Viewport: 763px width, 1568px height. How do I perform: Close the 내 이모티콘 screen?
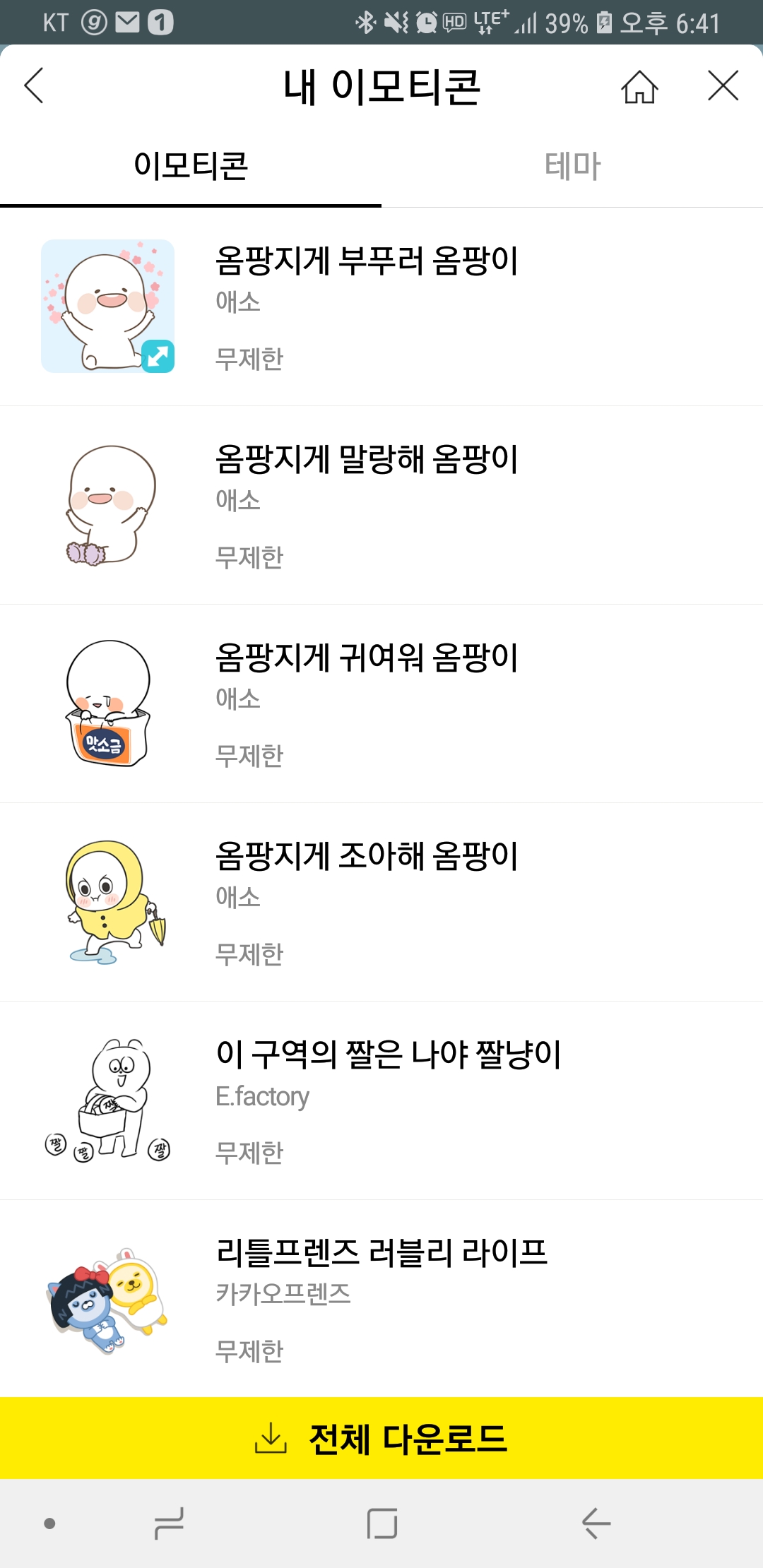[x=723, y=86]
